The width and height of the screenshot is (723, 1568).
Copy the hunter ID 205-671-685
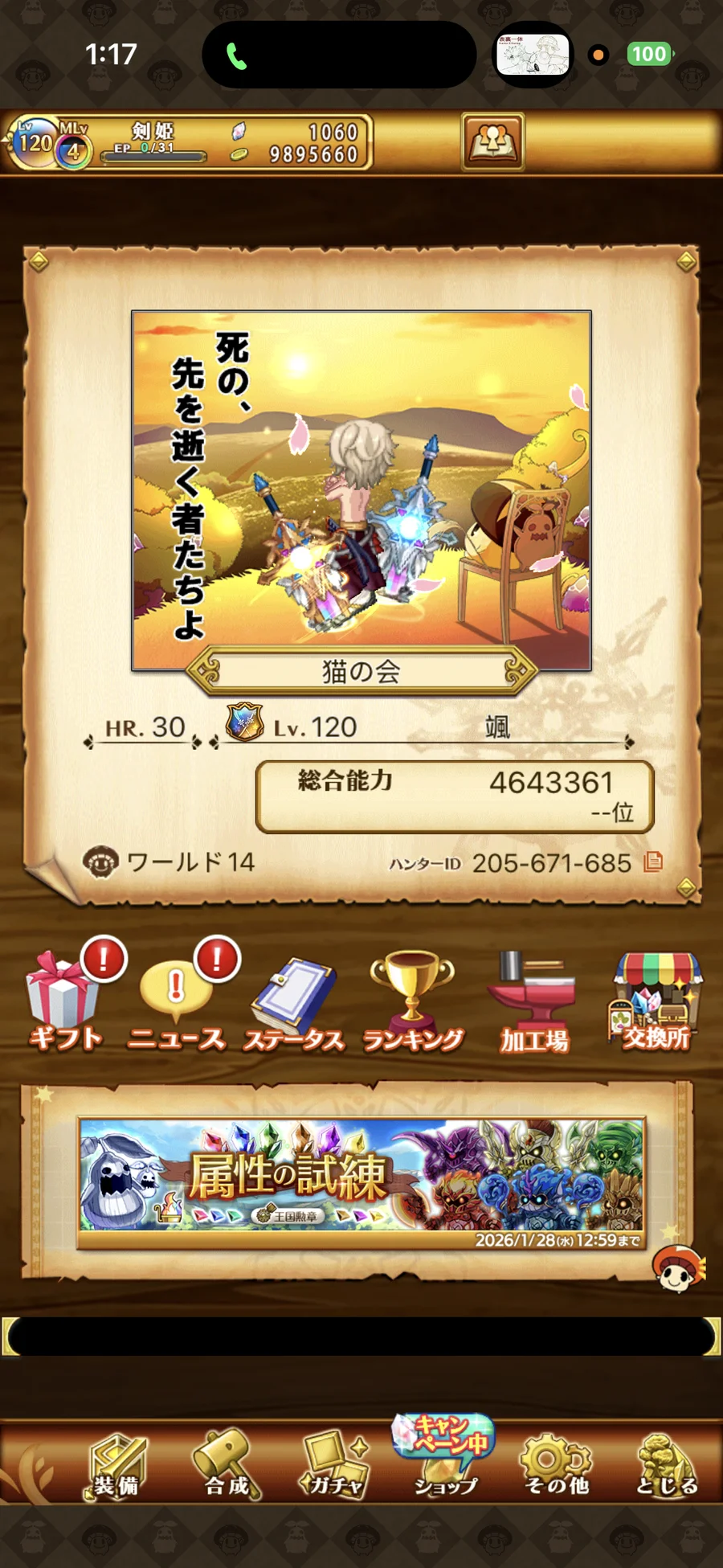[654, 862]
